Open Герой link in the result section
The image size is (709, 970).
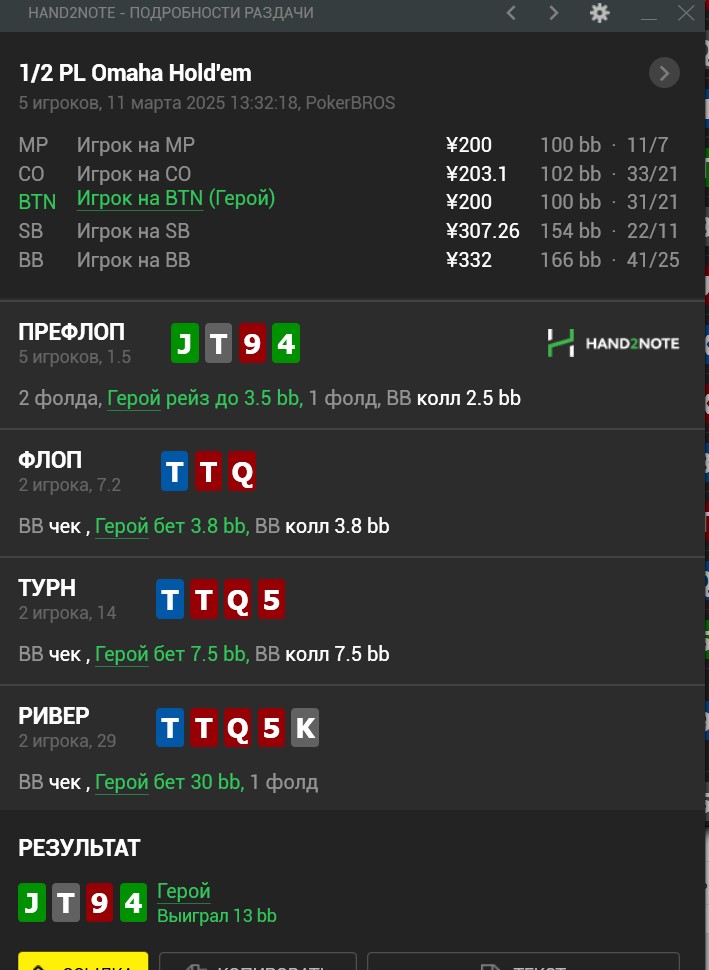[183, 891]
